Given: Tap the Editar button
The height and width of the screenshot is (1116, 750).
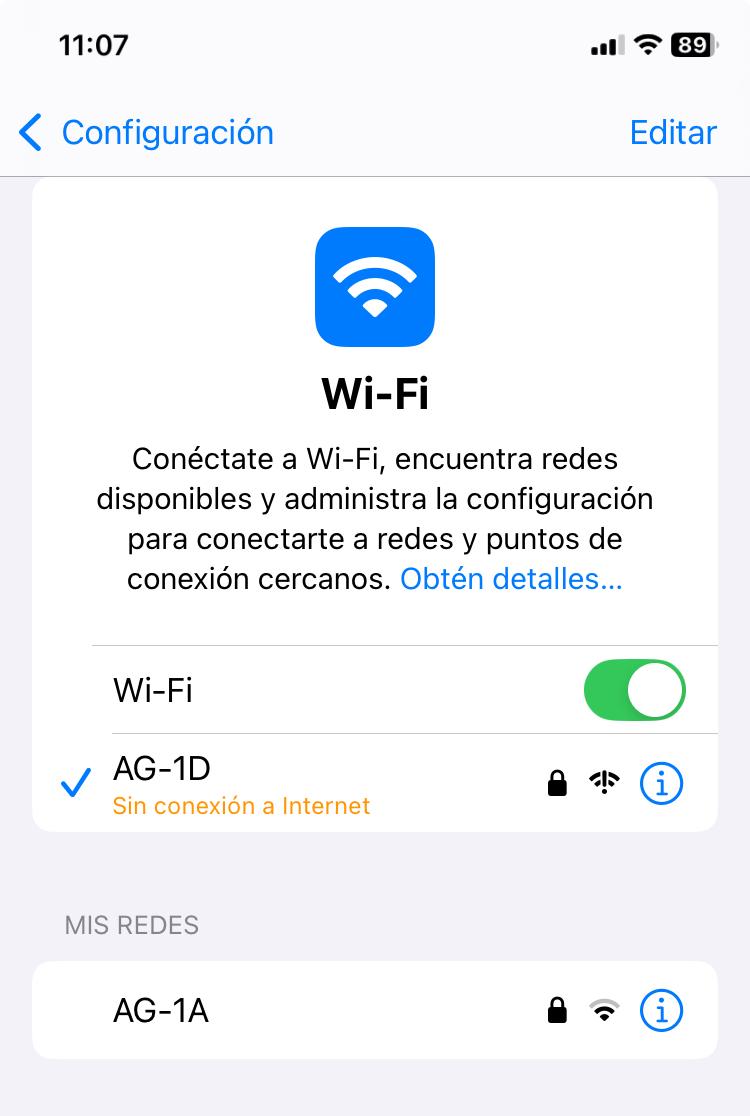Looking at the screenshot, I should (672, 132).
